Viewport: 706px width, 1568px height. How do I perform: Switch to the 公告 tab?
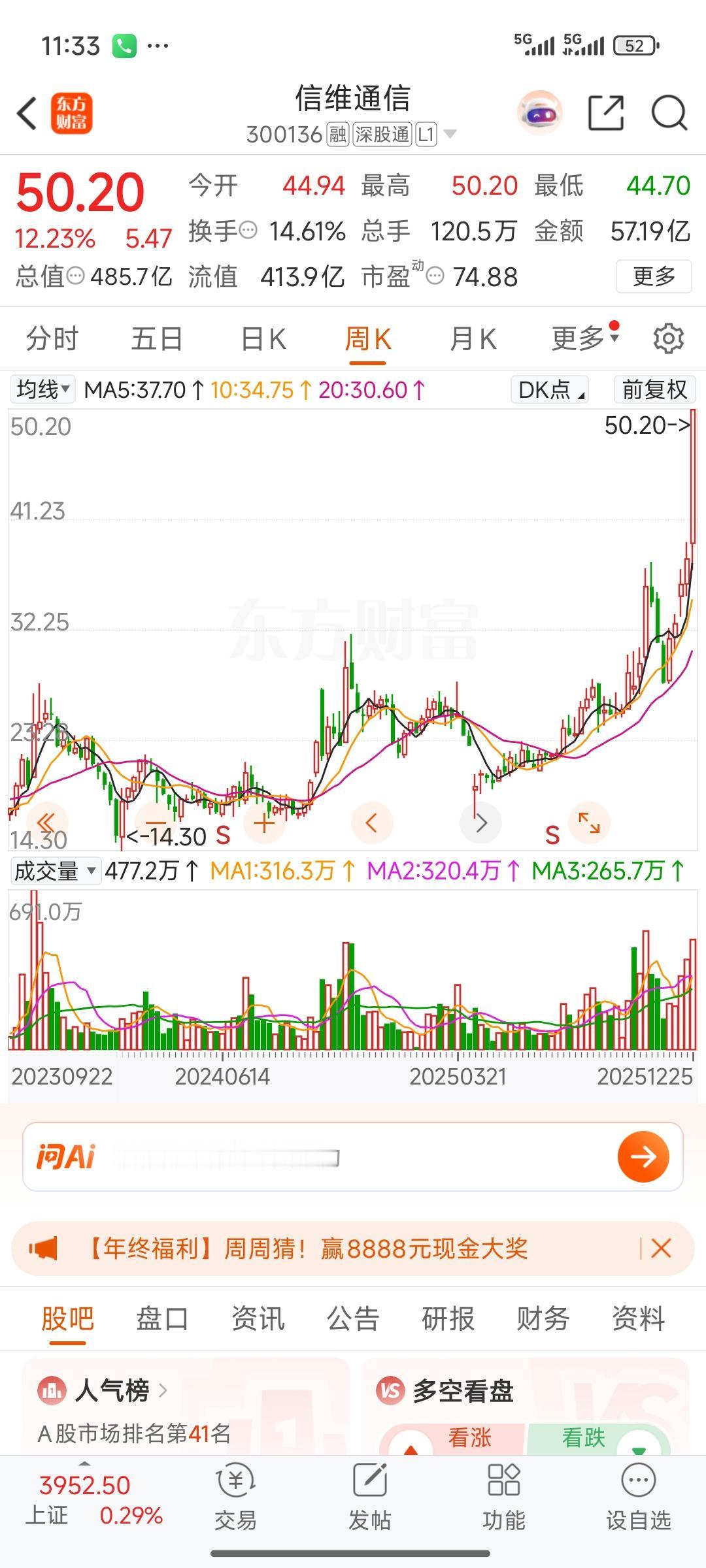click(353, 1319)
